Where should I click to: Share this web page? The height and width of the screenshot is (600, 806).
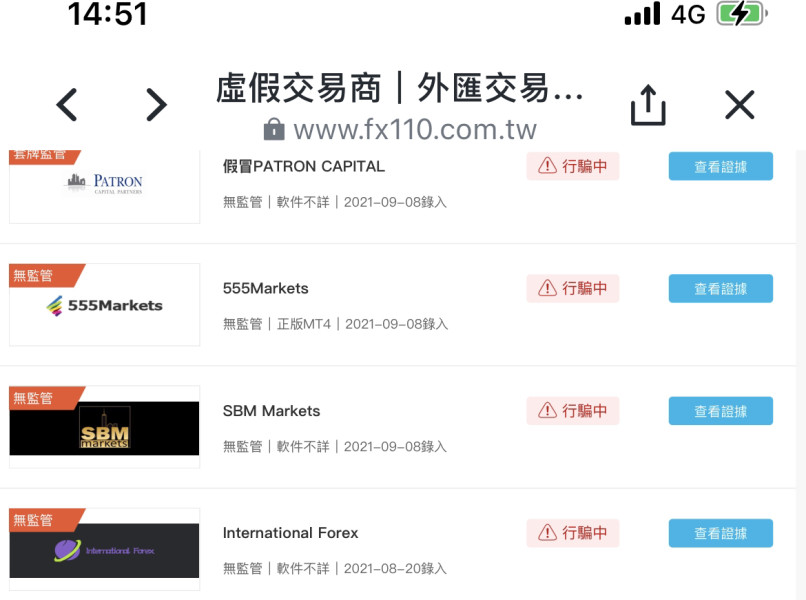tap(648, 105)
